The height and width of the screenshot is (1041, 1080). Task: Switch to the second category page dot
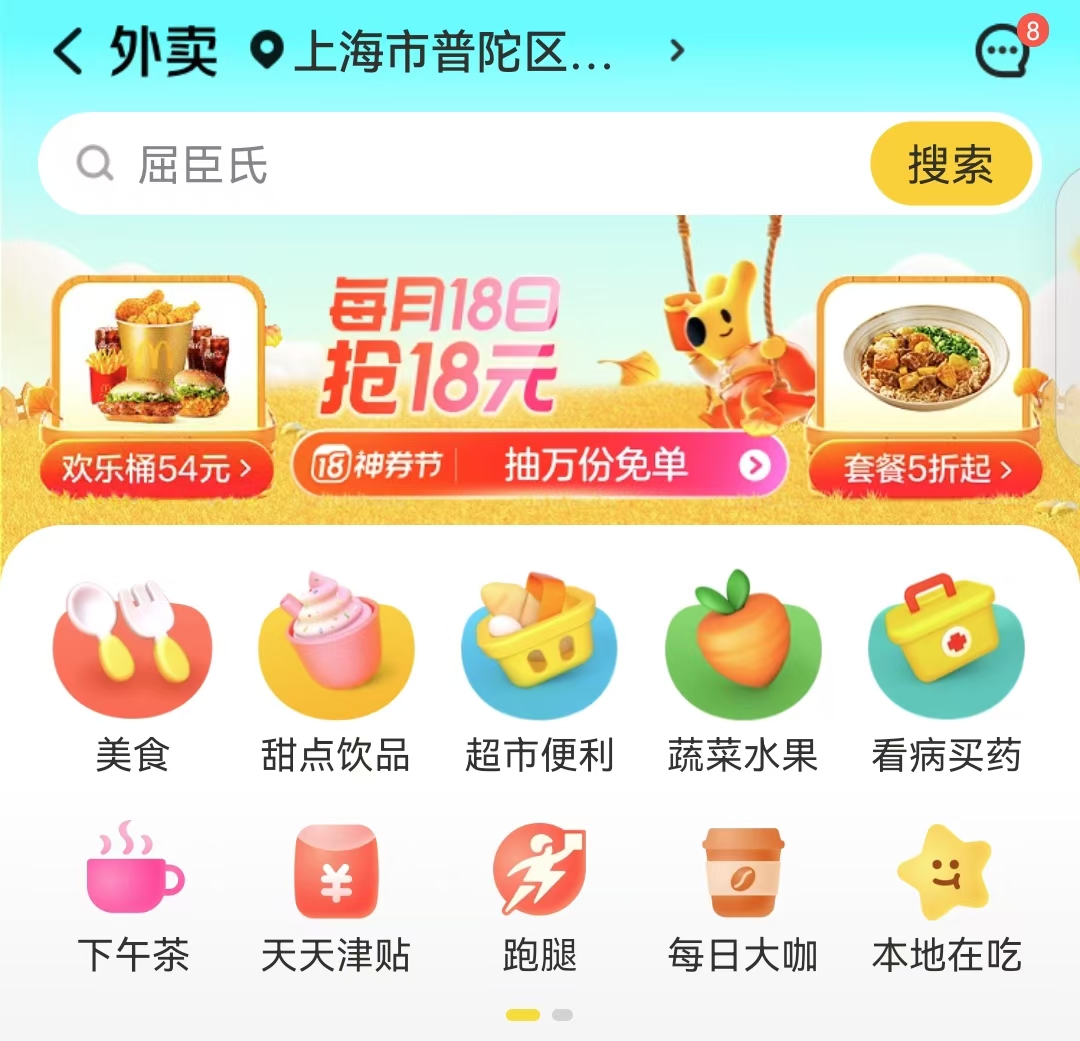click(562, 1015)
